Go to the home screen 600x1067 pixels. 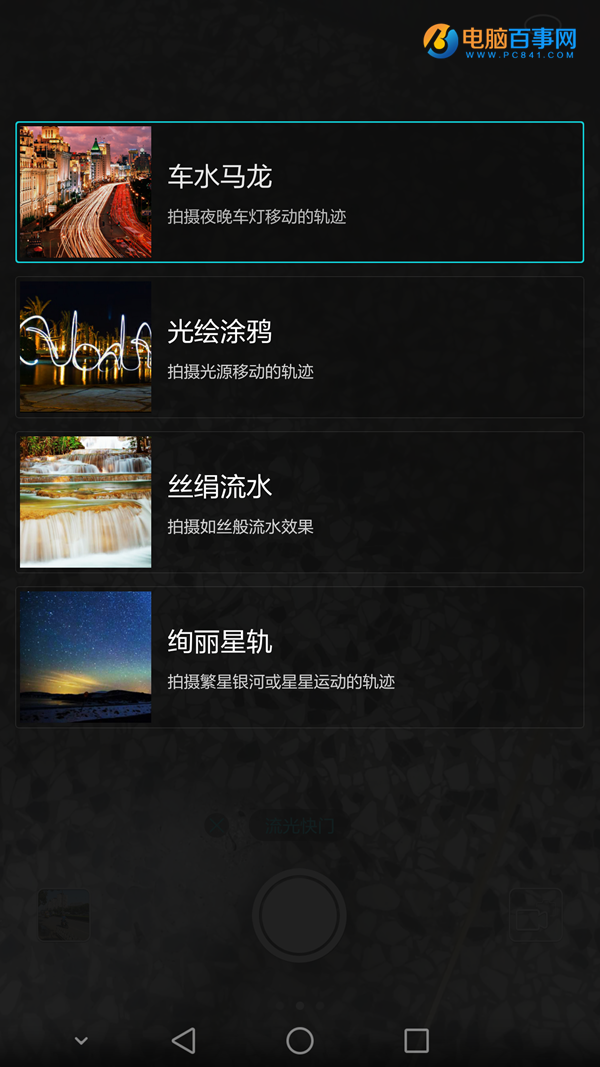[x=300, y=1041]
